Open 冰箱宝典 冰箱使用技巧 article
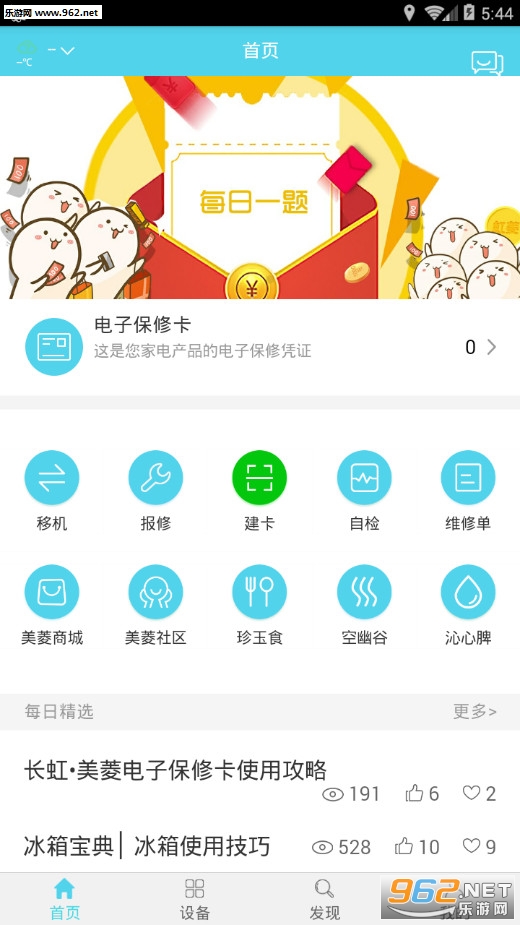Image resolution: width=520 pixels, height=925 pixels. click(x=147, y=846)
